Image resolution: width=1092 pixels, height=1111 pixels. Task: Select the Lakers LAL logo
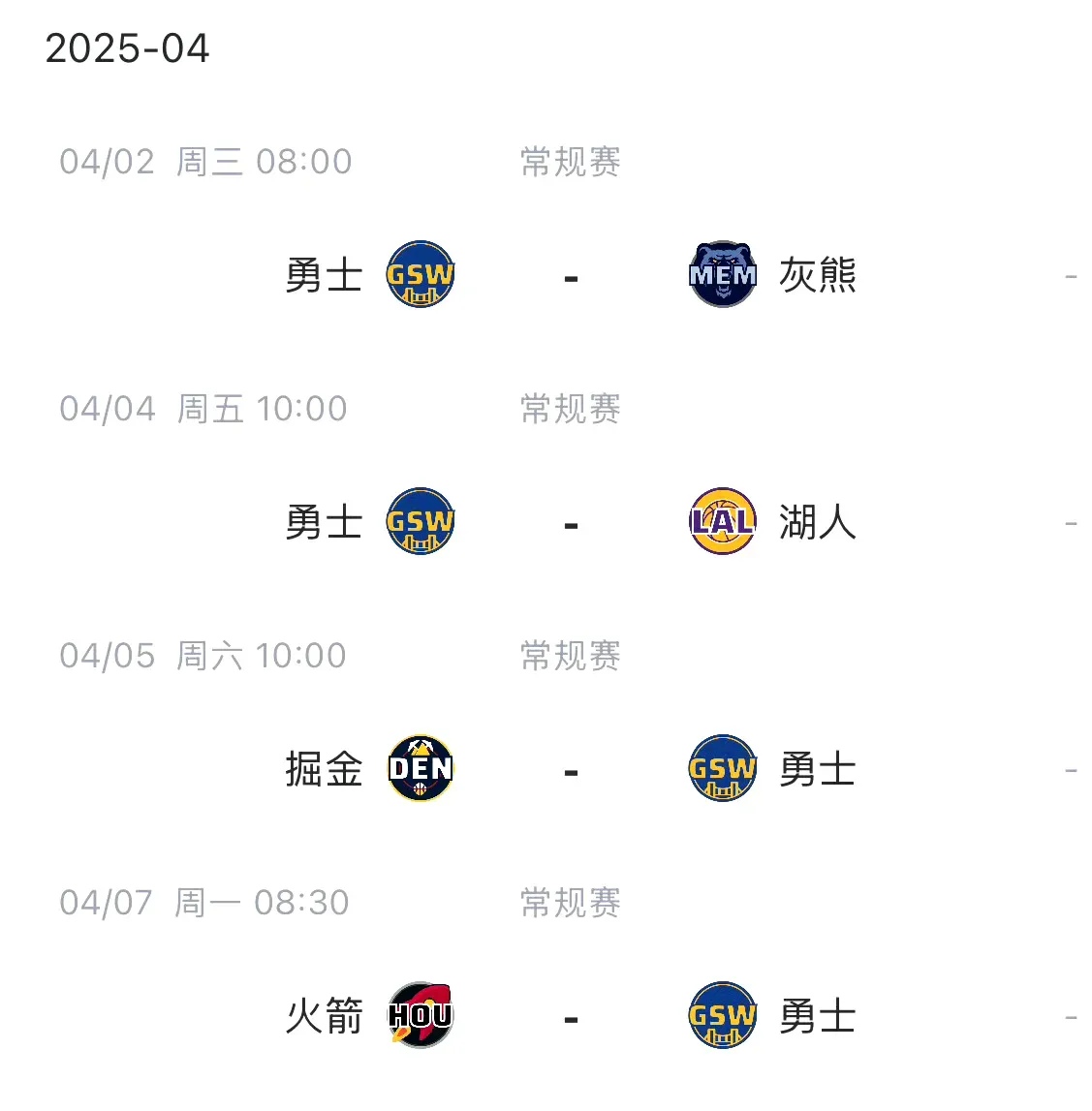723,521
